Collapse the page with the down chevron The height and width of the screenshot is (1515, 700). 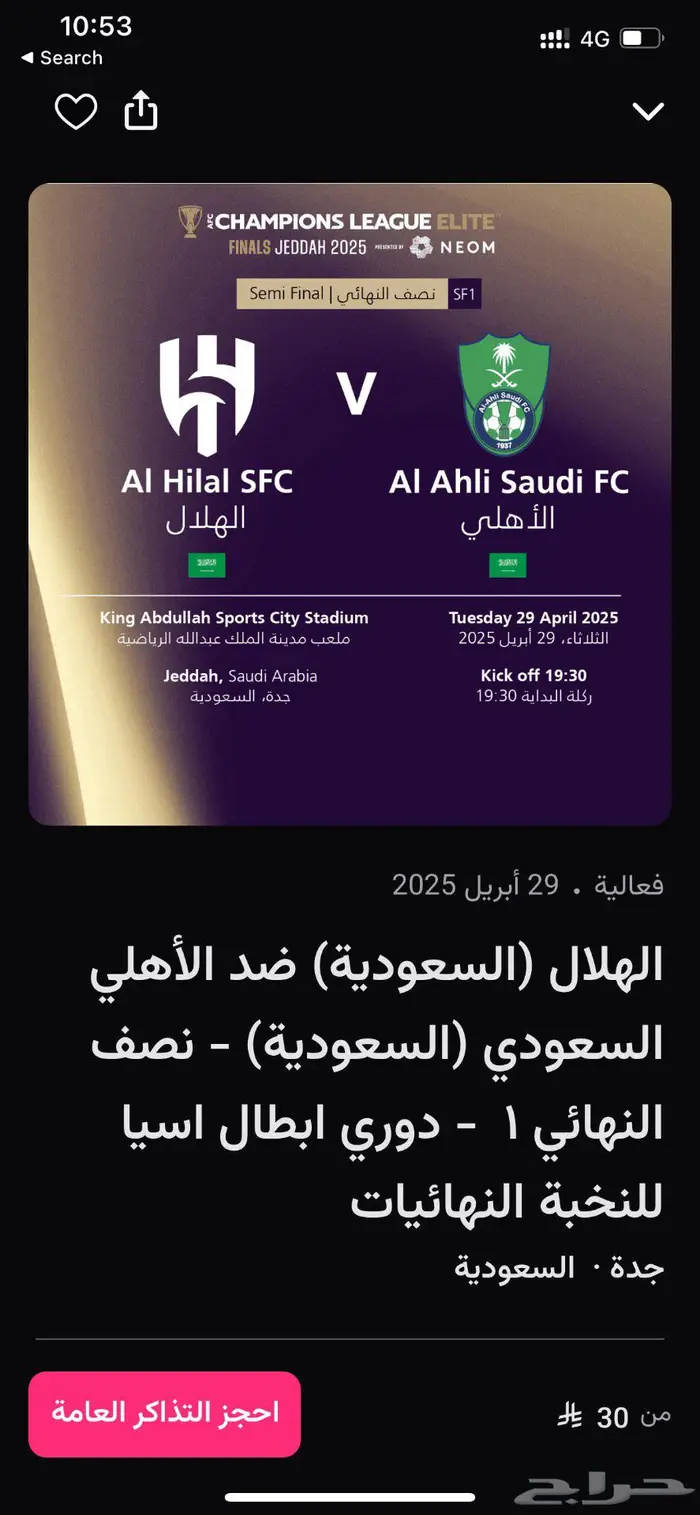coord(648,111)
